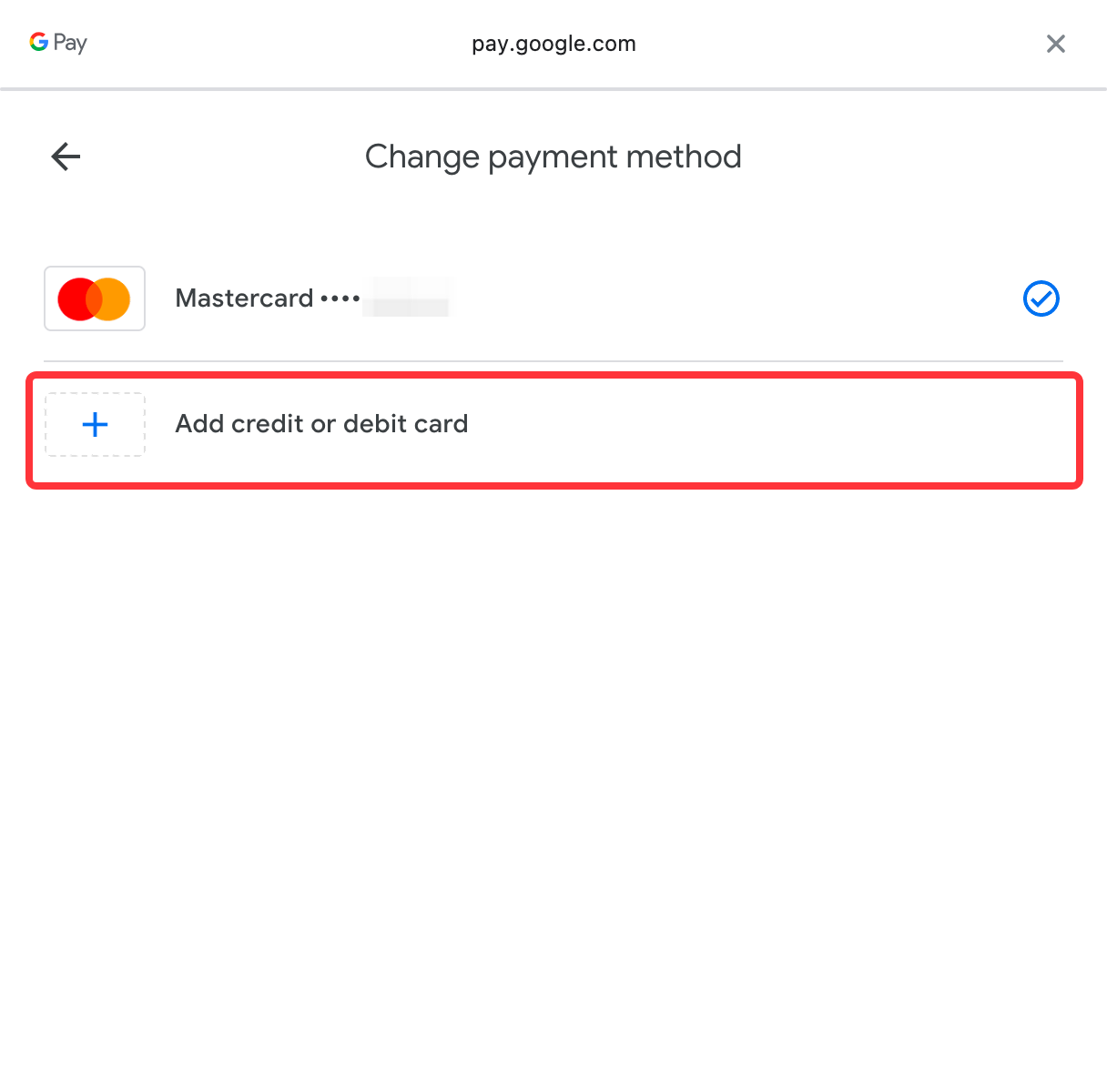Close the Google Pay dialog
Screen dimensions: 1107x1092
click(x=1055, y=44)
